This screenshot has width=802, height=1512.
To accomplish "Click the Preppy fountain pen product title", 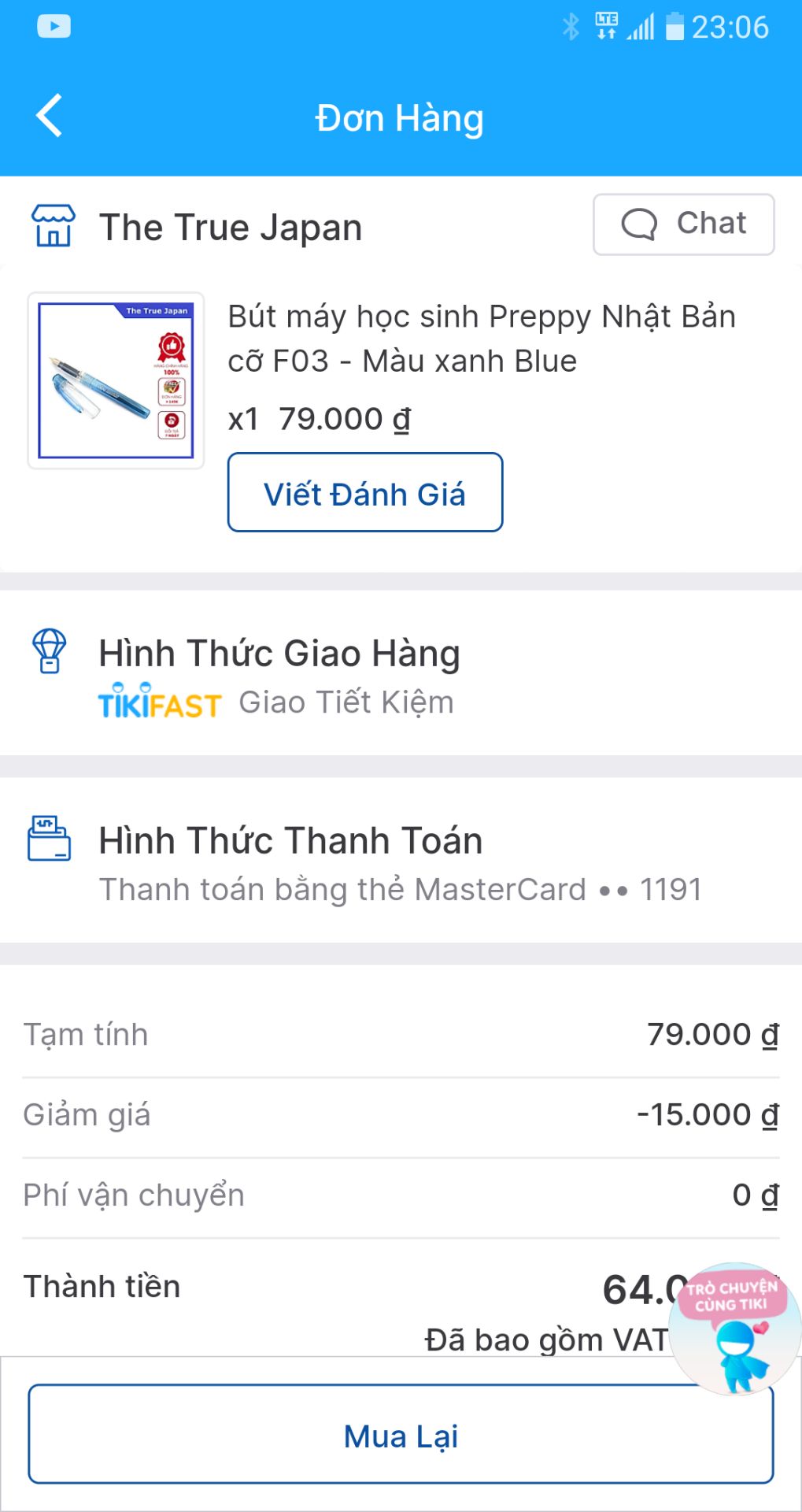I will (481, 338).
